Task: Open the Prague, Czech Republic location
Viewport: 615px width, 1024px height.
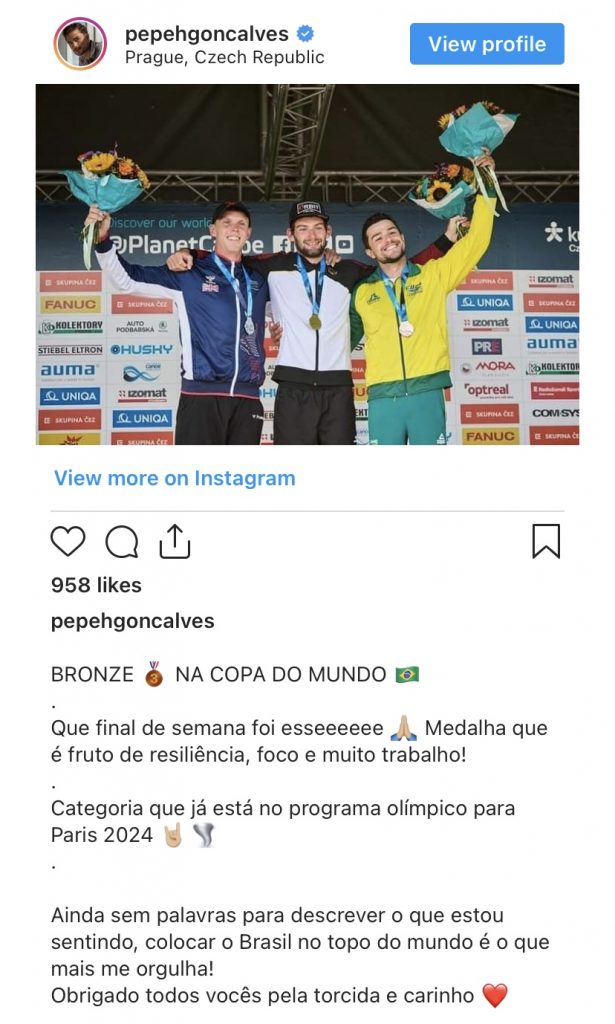Action: (x=224, y=58)
